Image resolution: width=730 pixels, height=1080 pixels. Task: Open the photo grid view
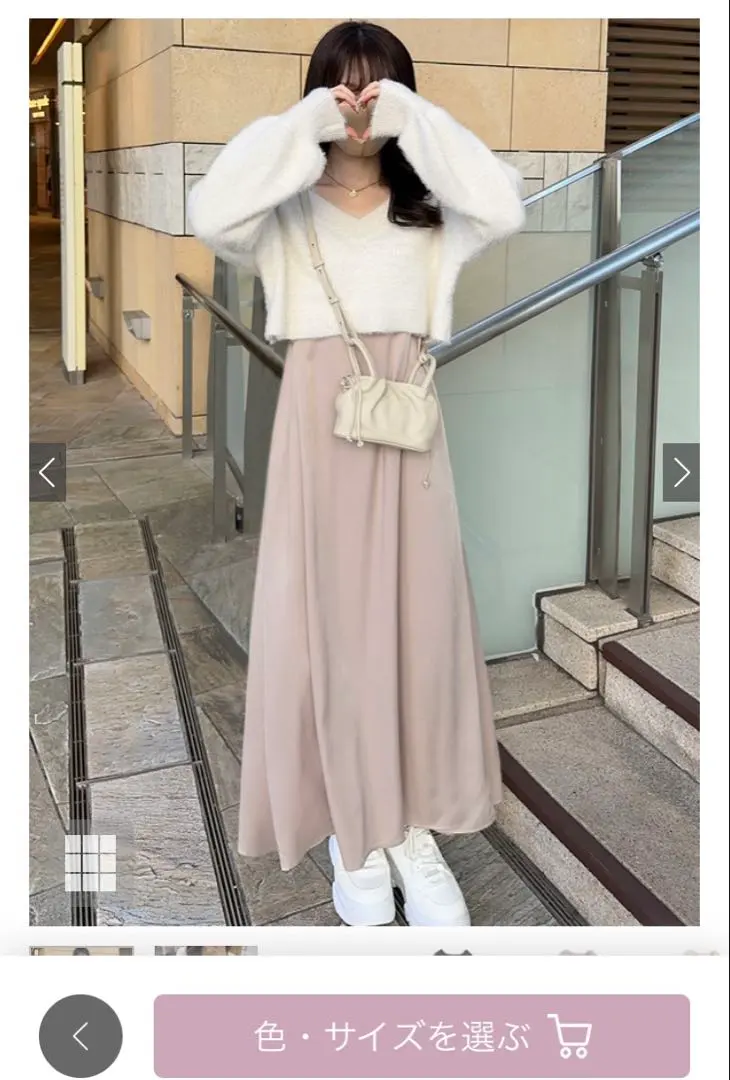[90, 862]
